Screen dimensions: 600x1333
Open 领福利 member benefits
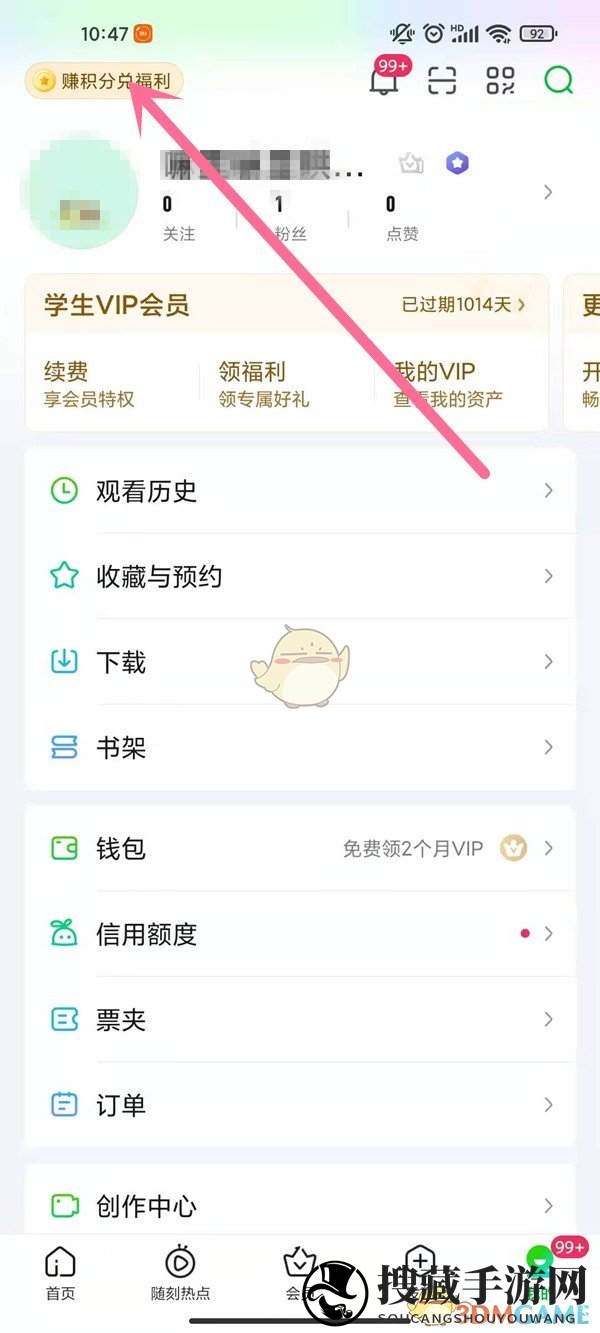click(264, 384)
